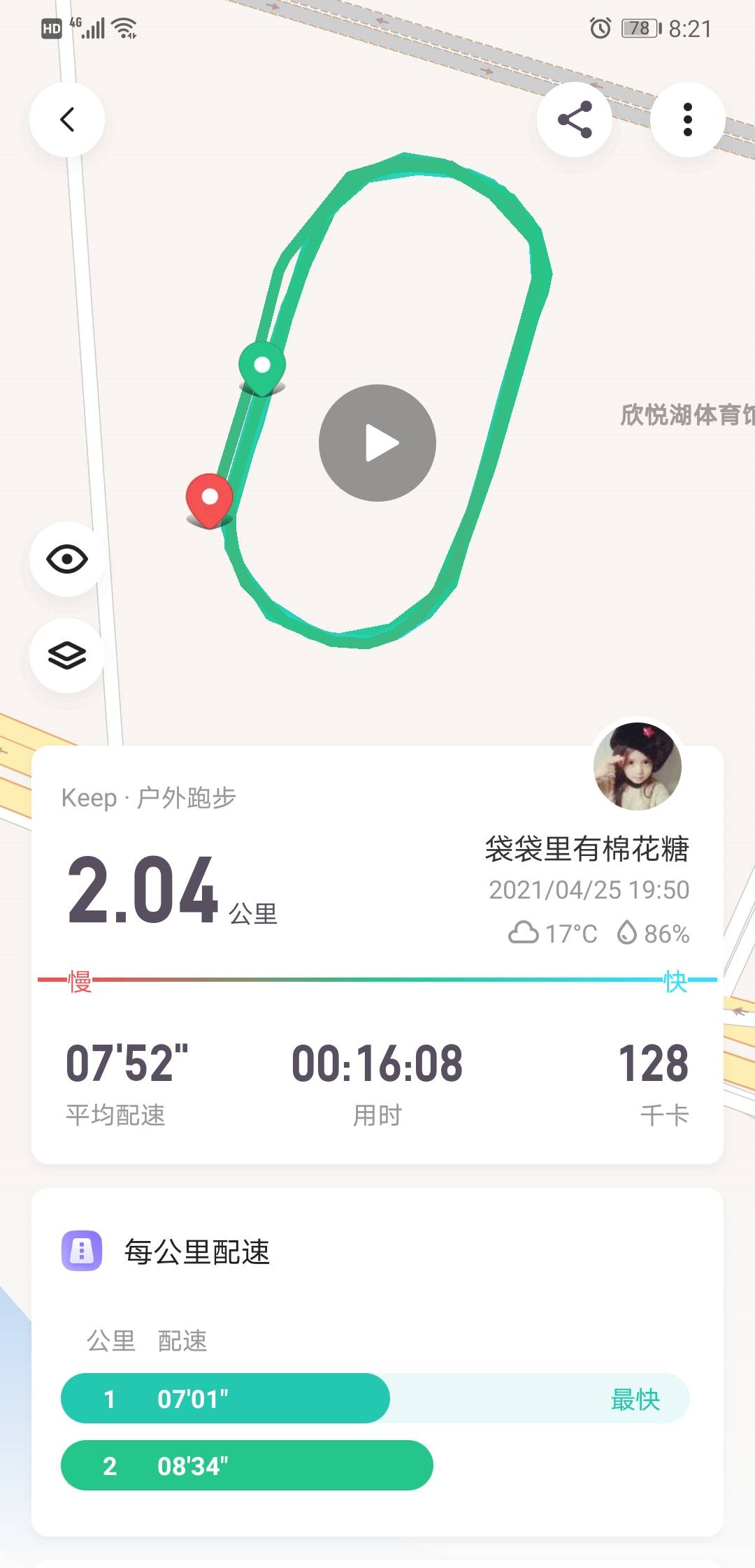Share this running record
755x1568 pixels.
575,119
